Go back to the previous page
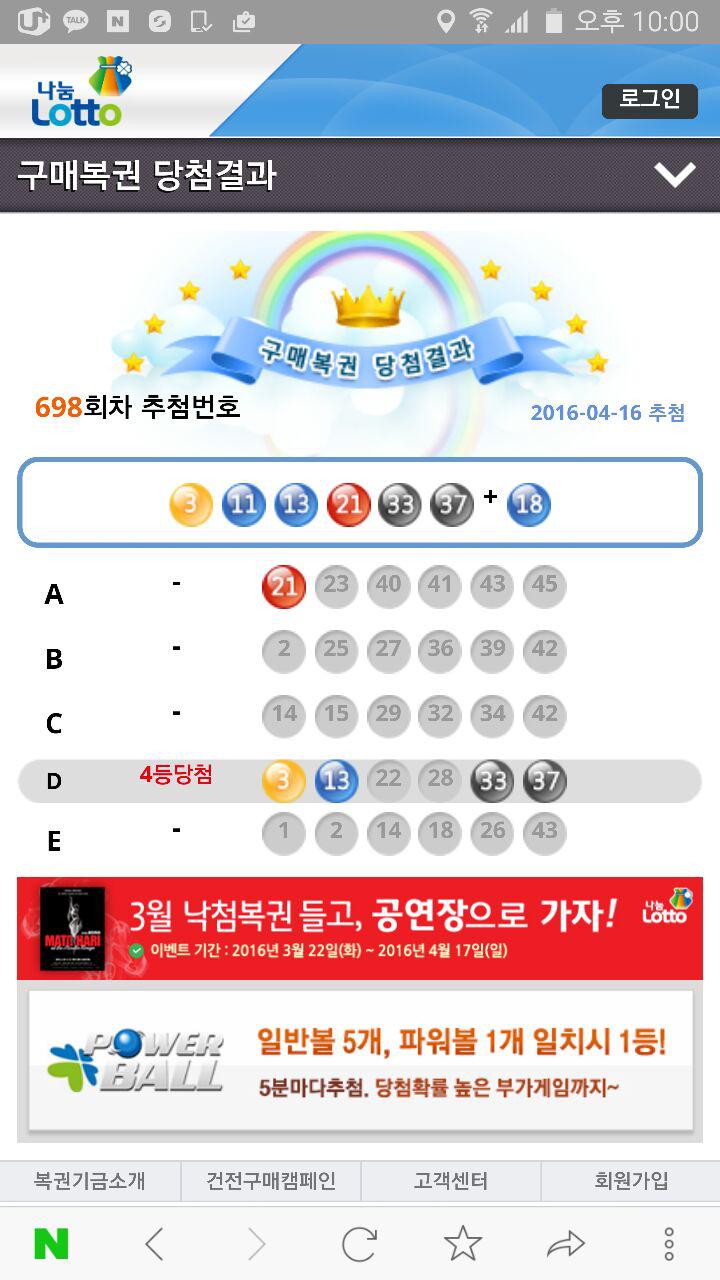 (x=154, y=1244)
